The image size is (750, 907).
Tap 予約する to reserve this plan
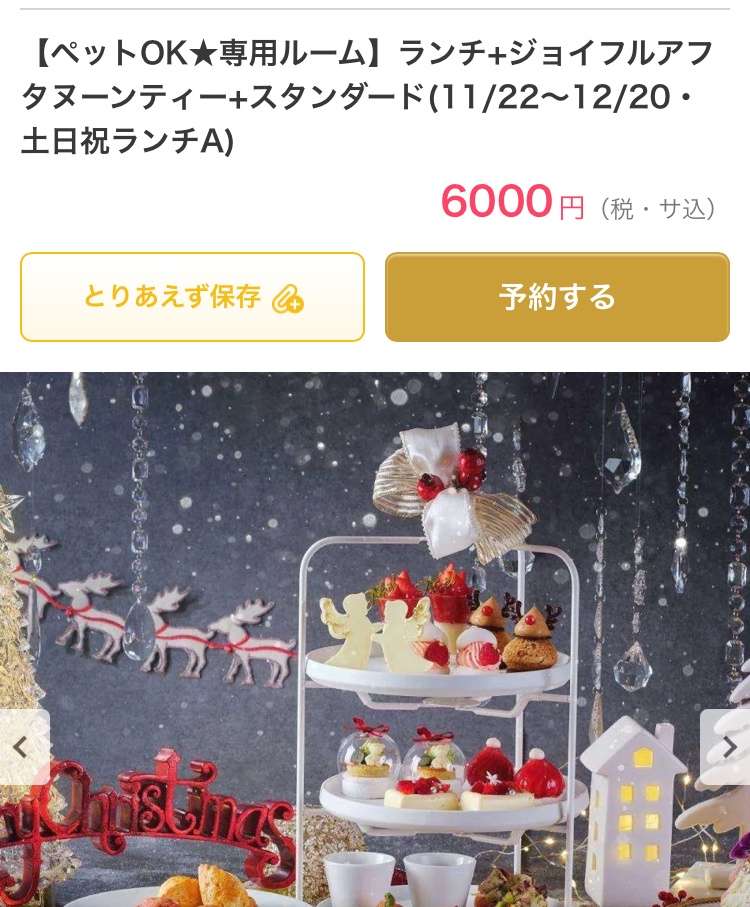tap(557, 297)
